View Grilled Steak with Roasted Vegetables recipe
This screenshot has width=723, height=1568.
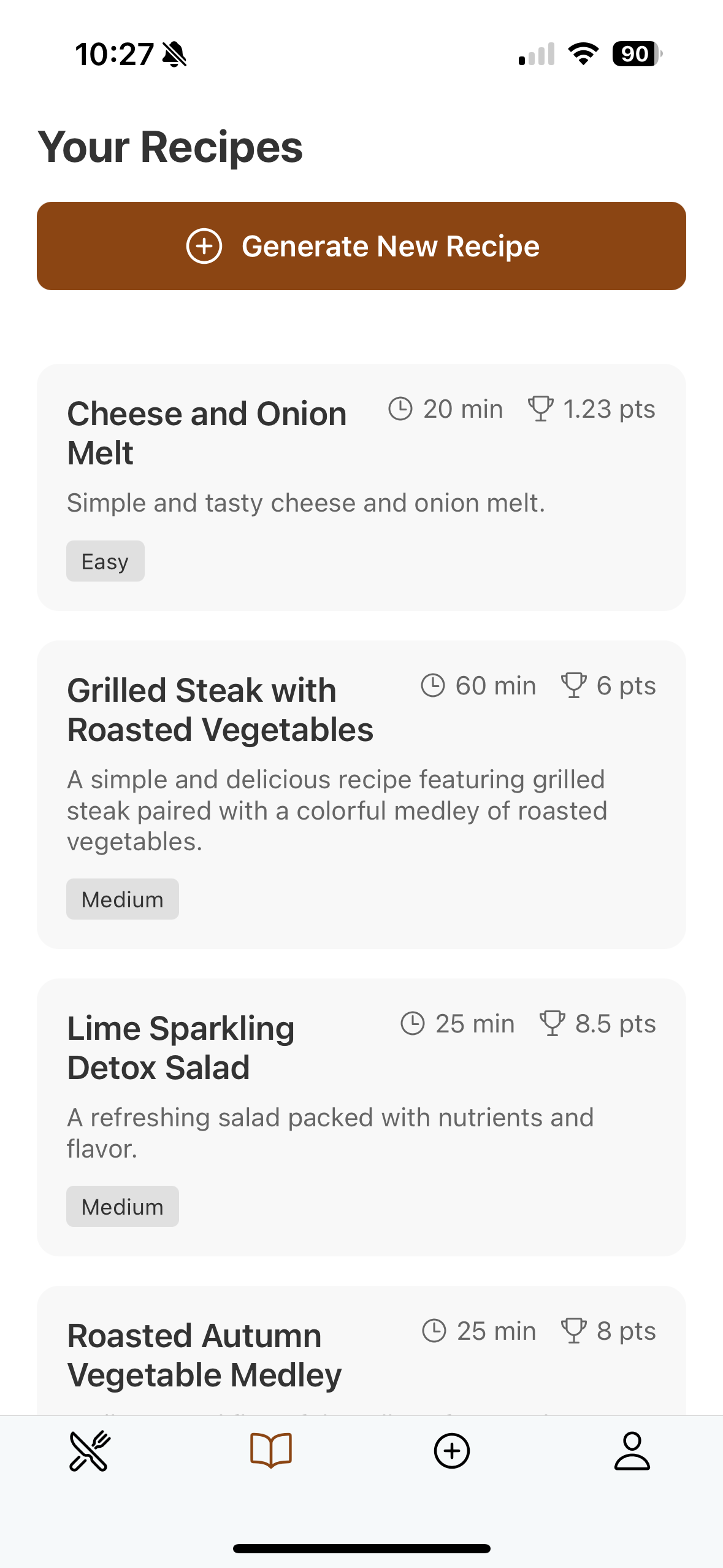(x=361, y=794)
